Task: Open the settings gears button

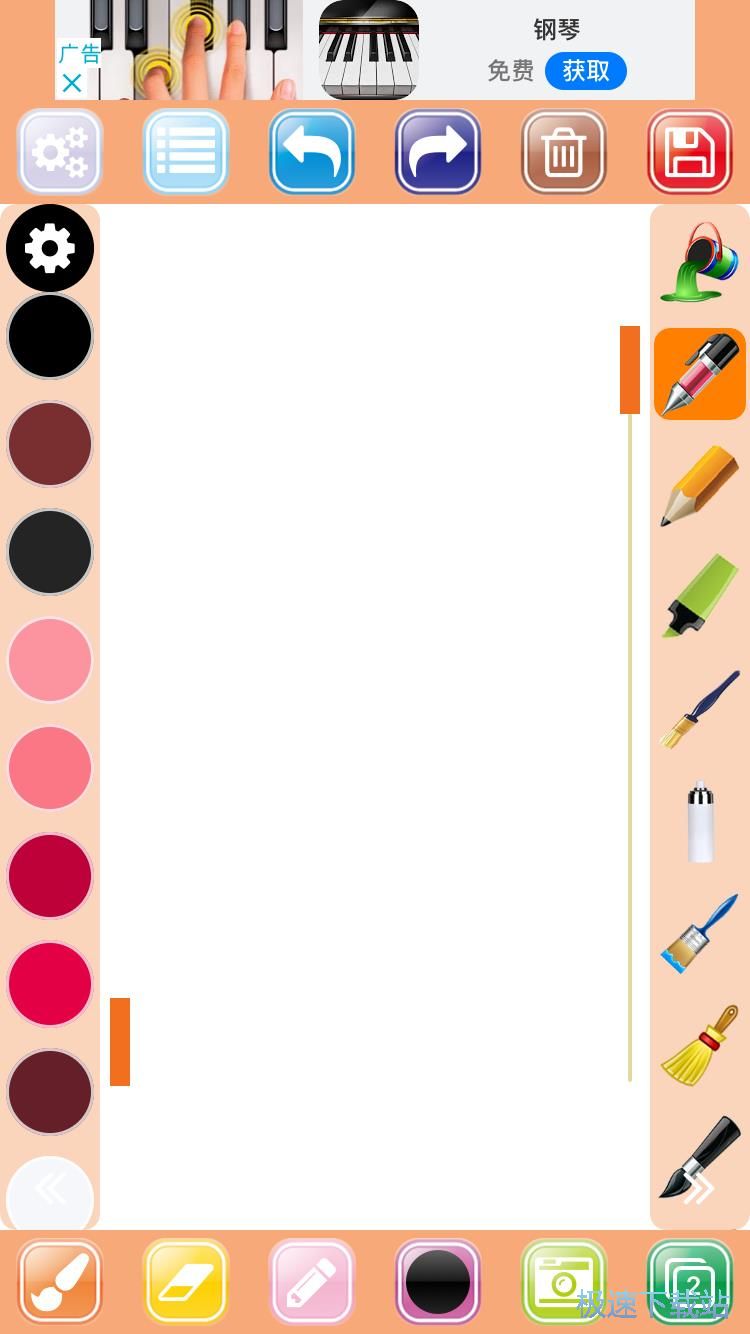Action: click(60, 152)
